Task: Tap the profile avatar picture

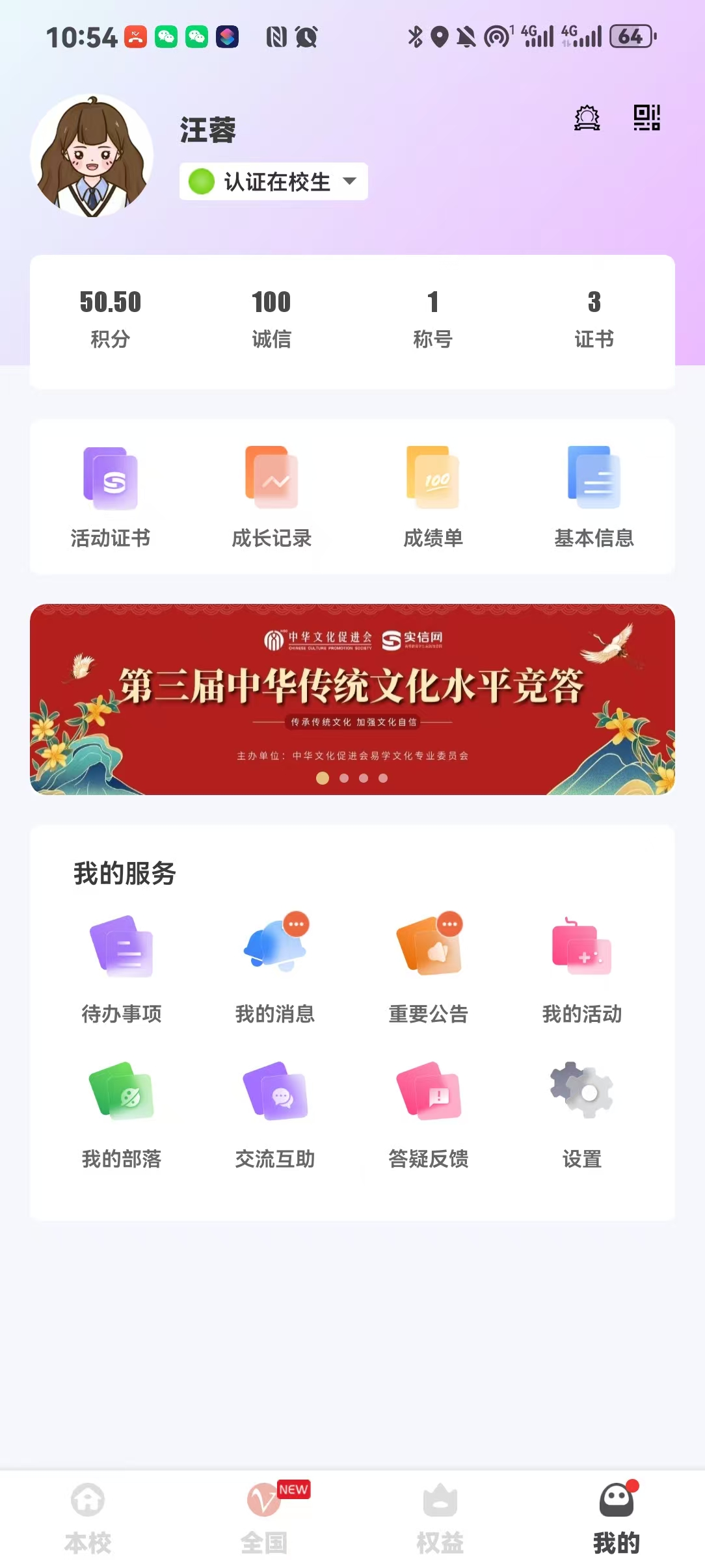Action: point(92,156)
